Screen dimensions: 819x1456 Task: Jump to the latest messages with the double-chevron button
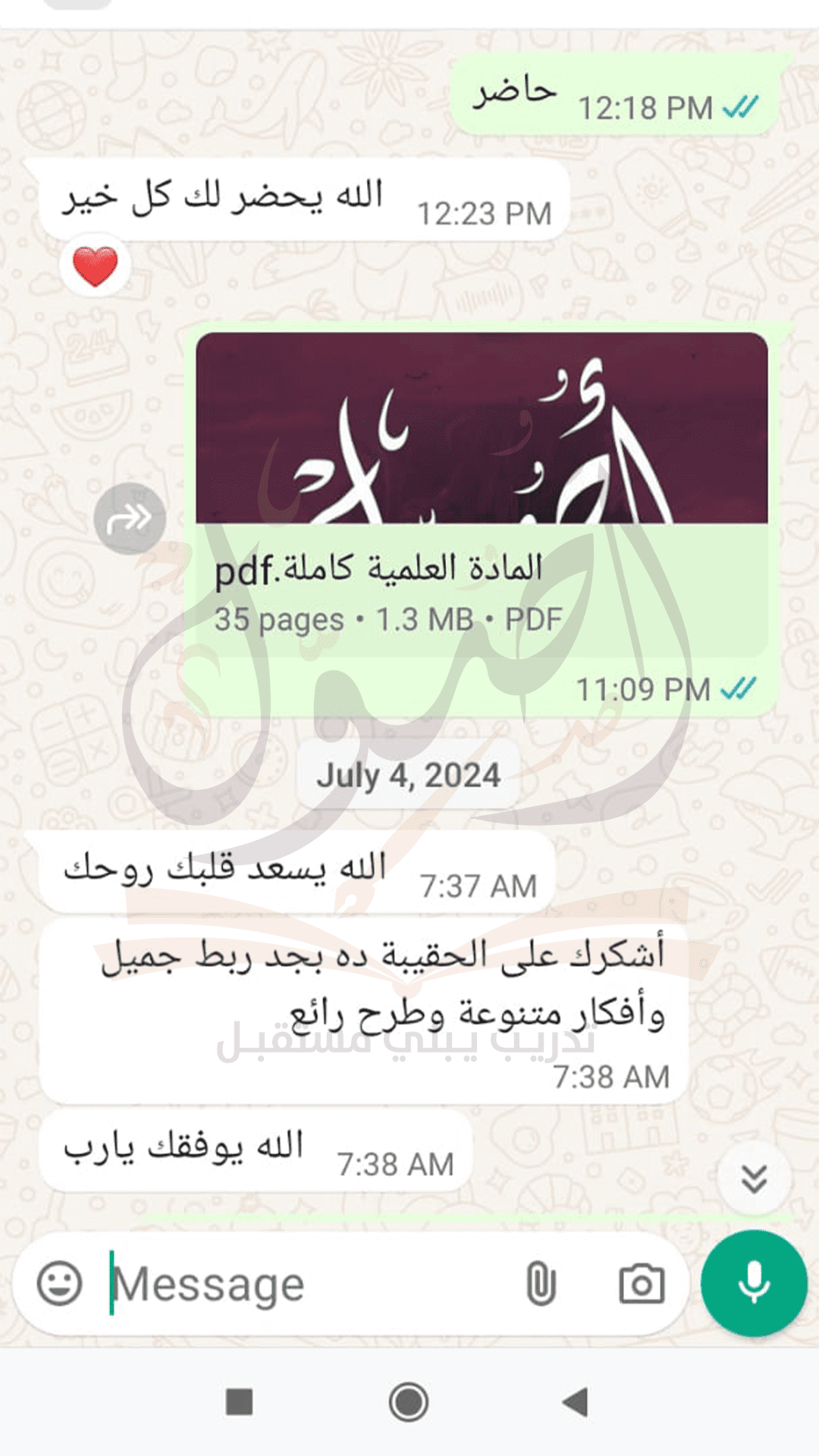click(x=754, y=1179)
